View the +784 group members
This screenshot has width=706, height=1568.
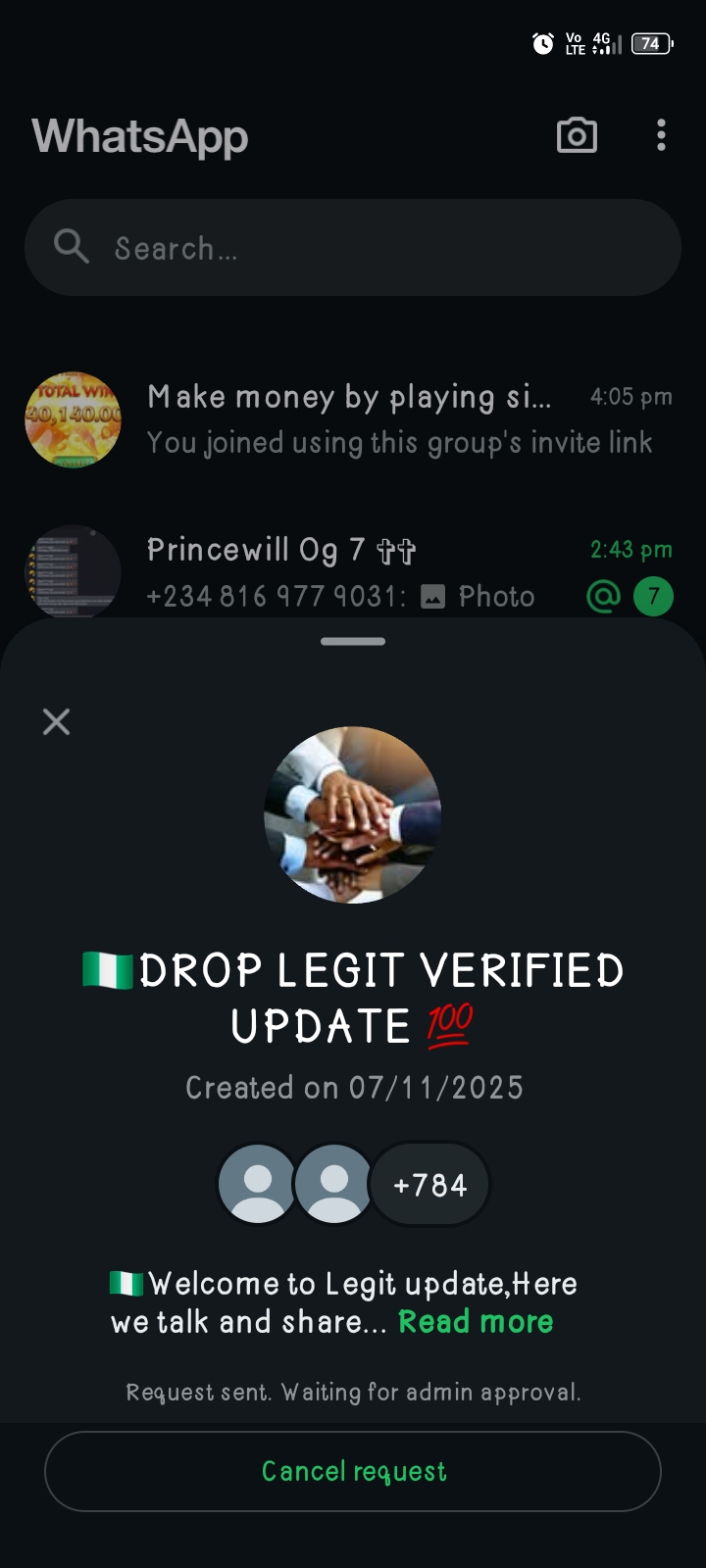click(x=429, y=1185)
